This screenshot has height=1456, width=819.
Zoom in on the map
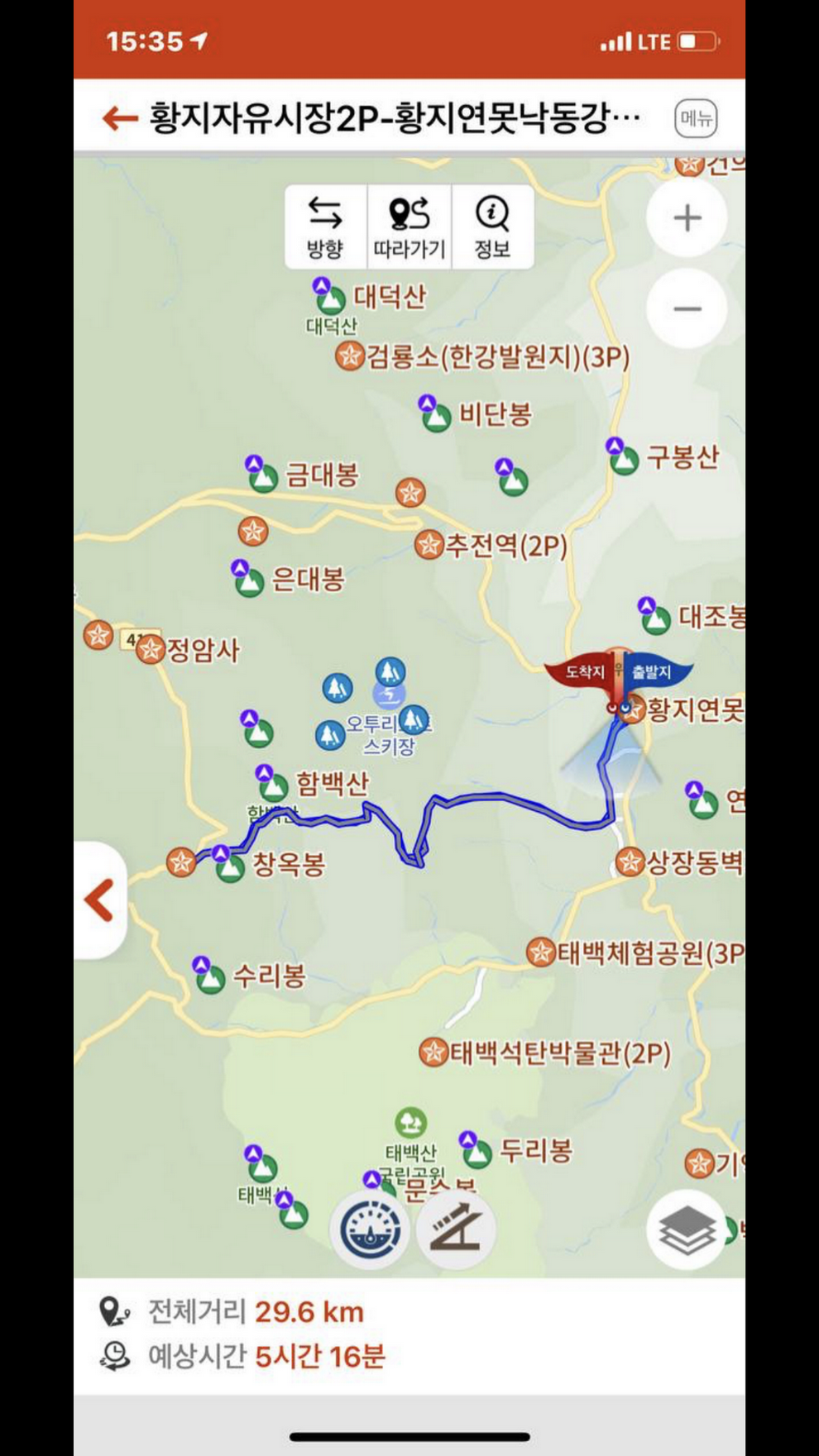coord(687,218)
